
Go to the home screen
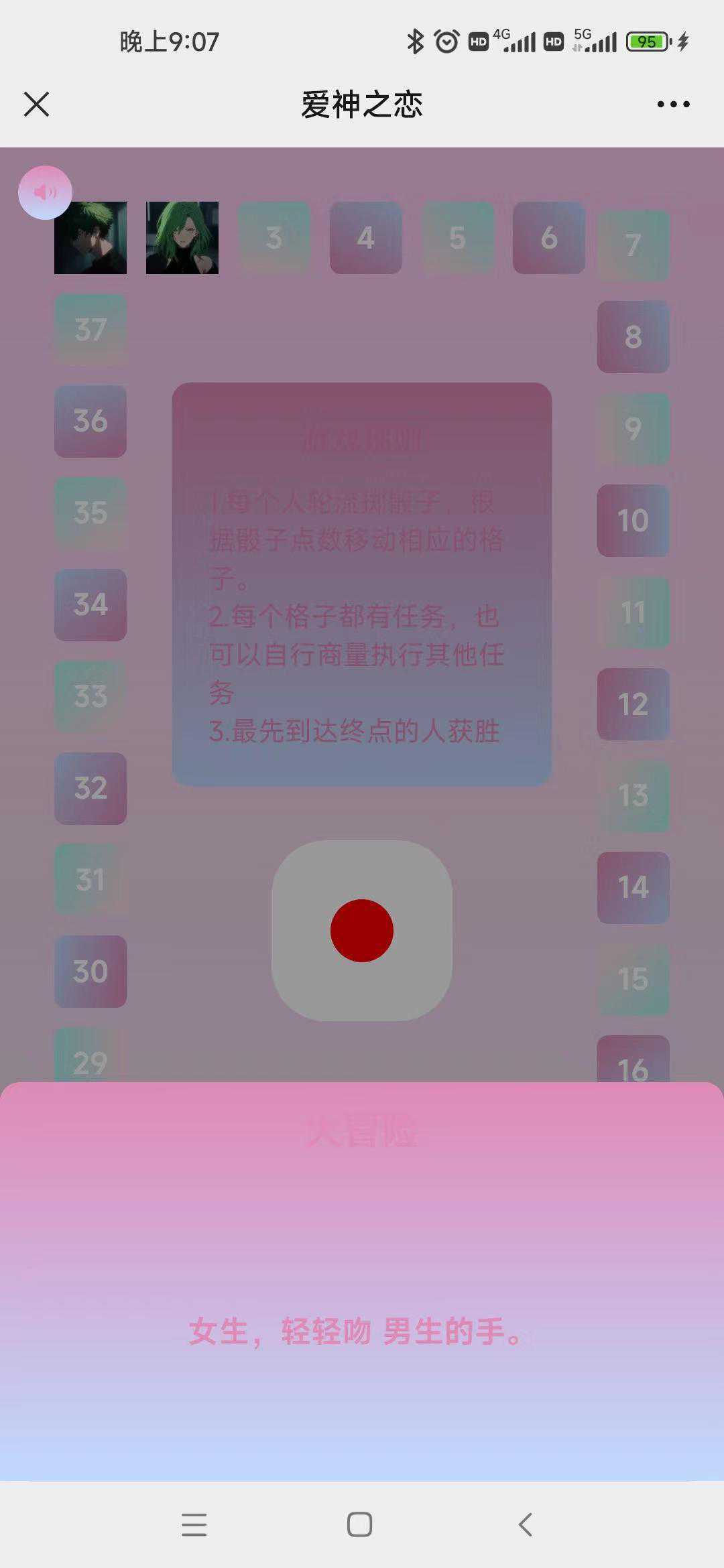pyautogui.click(x=360, y=1524)
